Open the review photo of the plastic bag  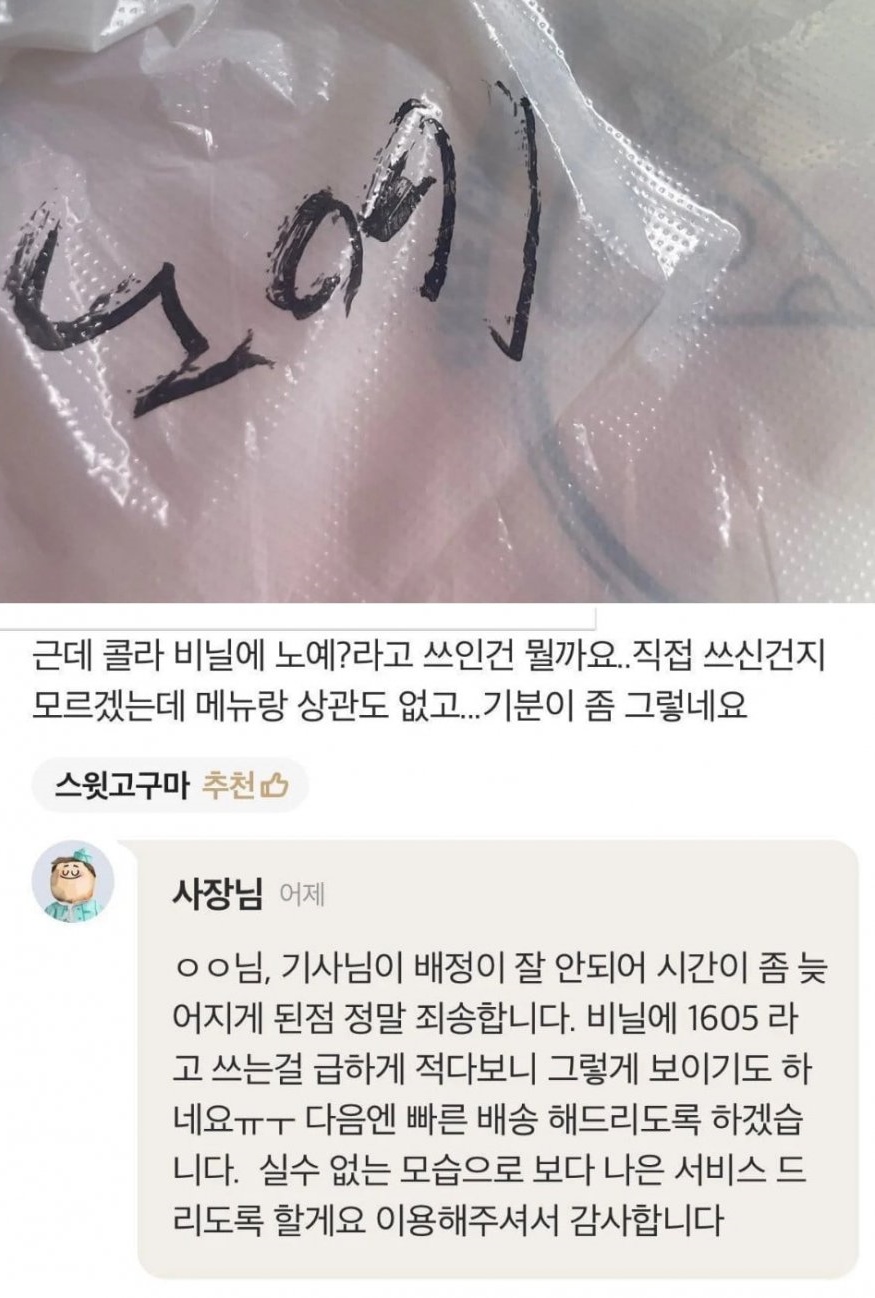pos(437,300)
